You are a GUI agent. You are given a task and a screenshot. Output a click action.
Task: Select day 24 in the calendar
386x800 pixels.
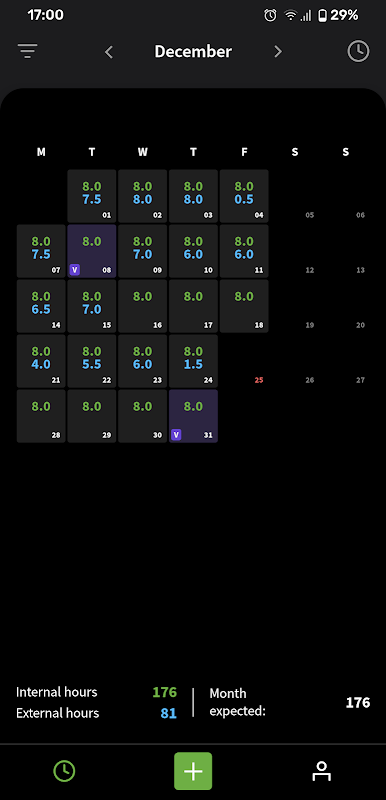[x=193, y=361]
